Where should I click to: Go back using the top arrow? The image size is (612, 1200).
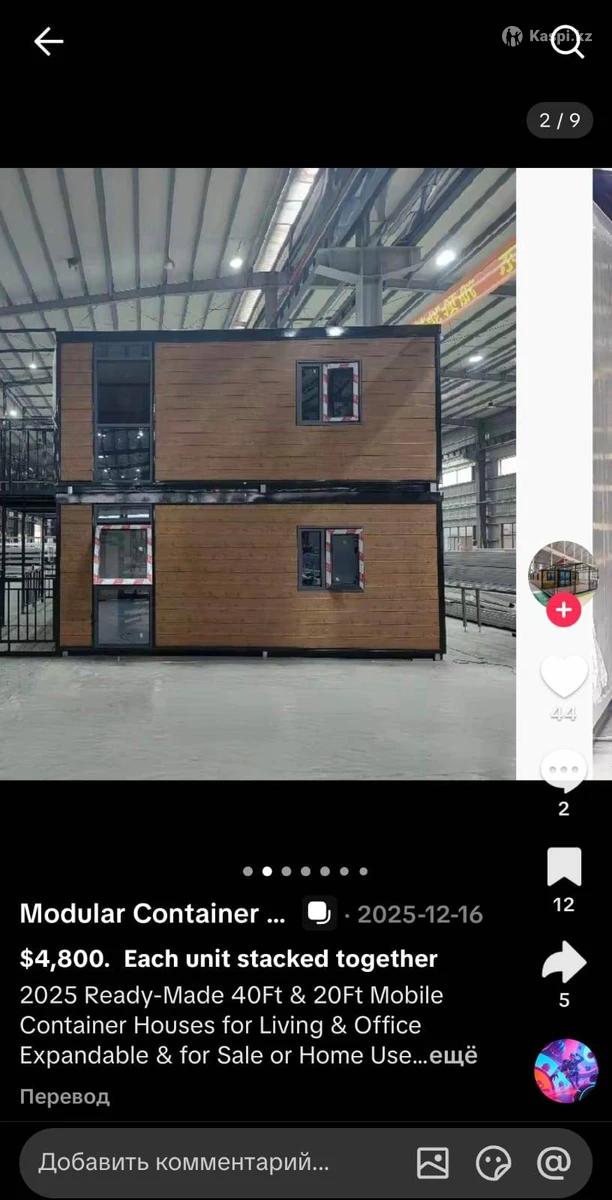pos(48,41)
